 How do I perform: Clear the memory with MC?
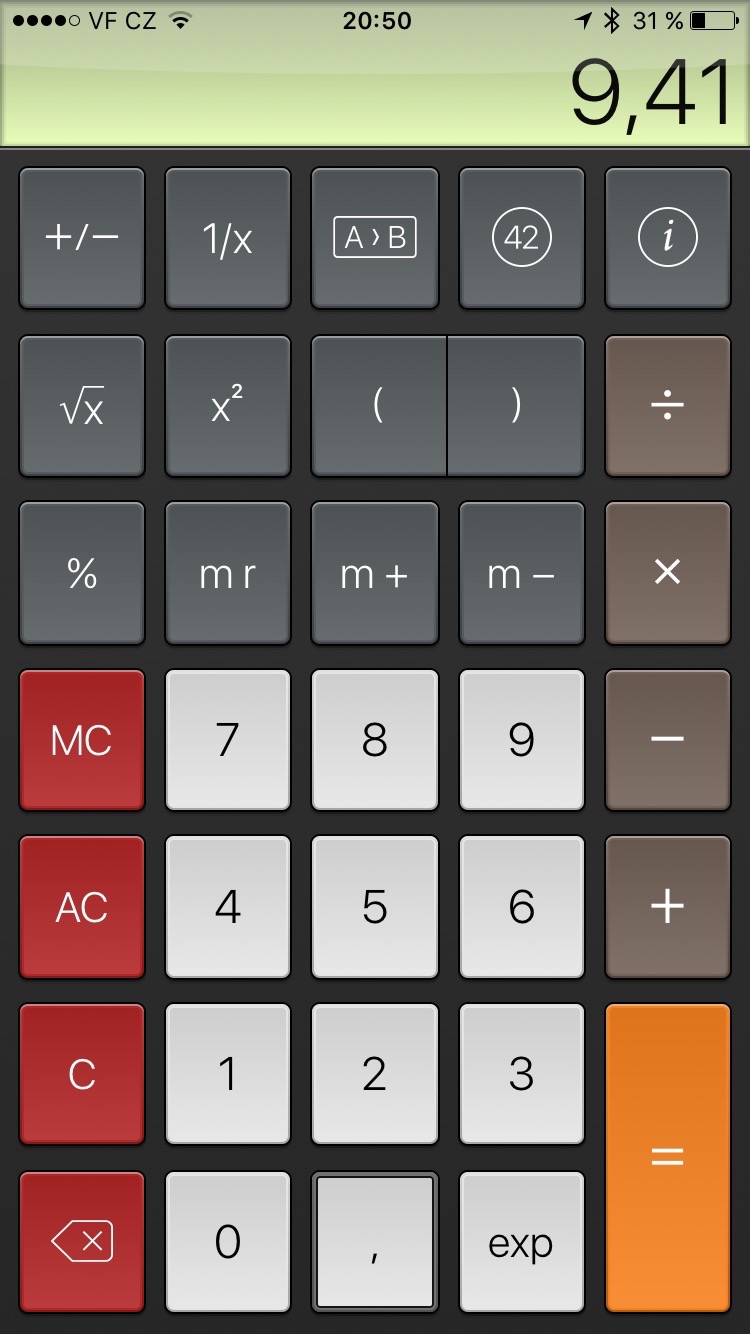pyautogui.click(x=82, y=740)
